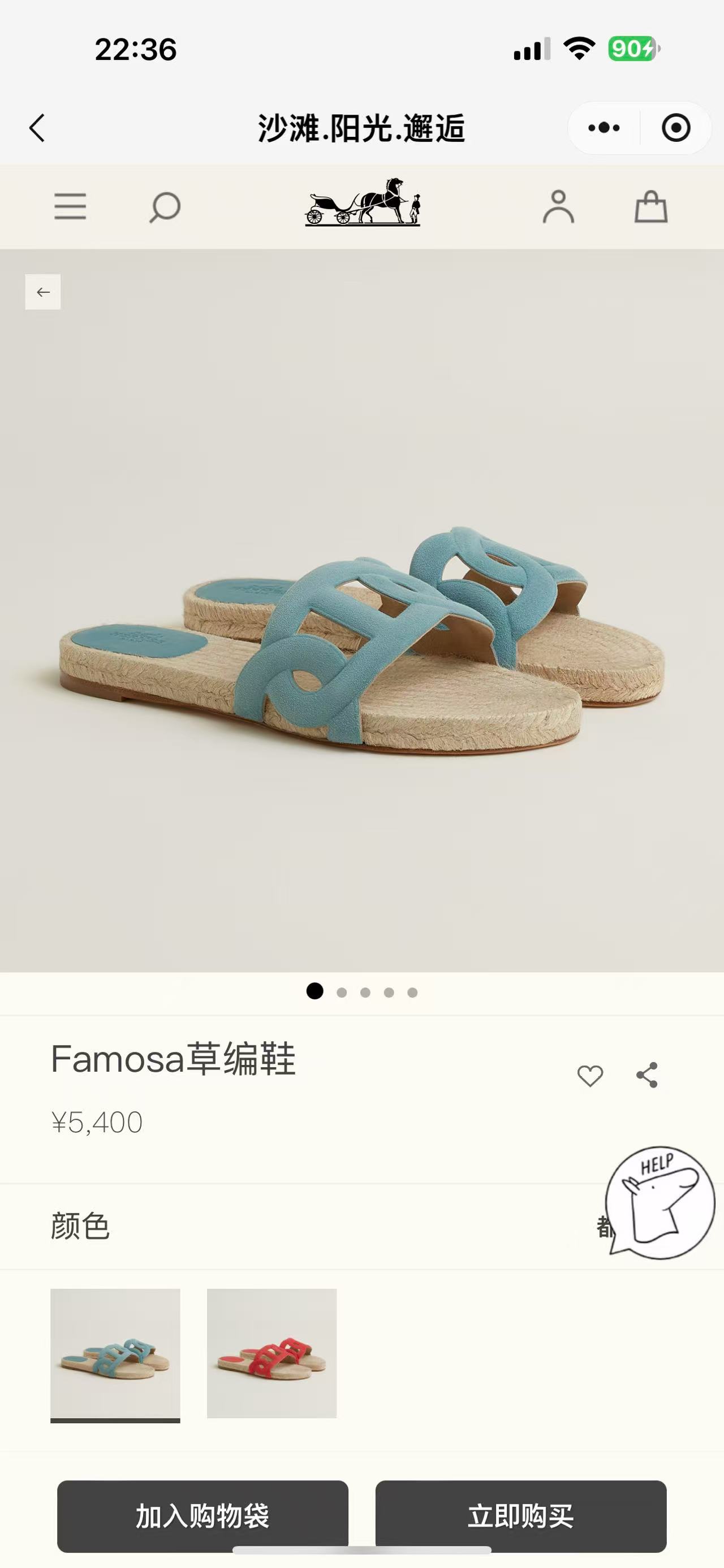
Task: Return with the top-left back chevron
Action: [x=37, y=128]
